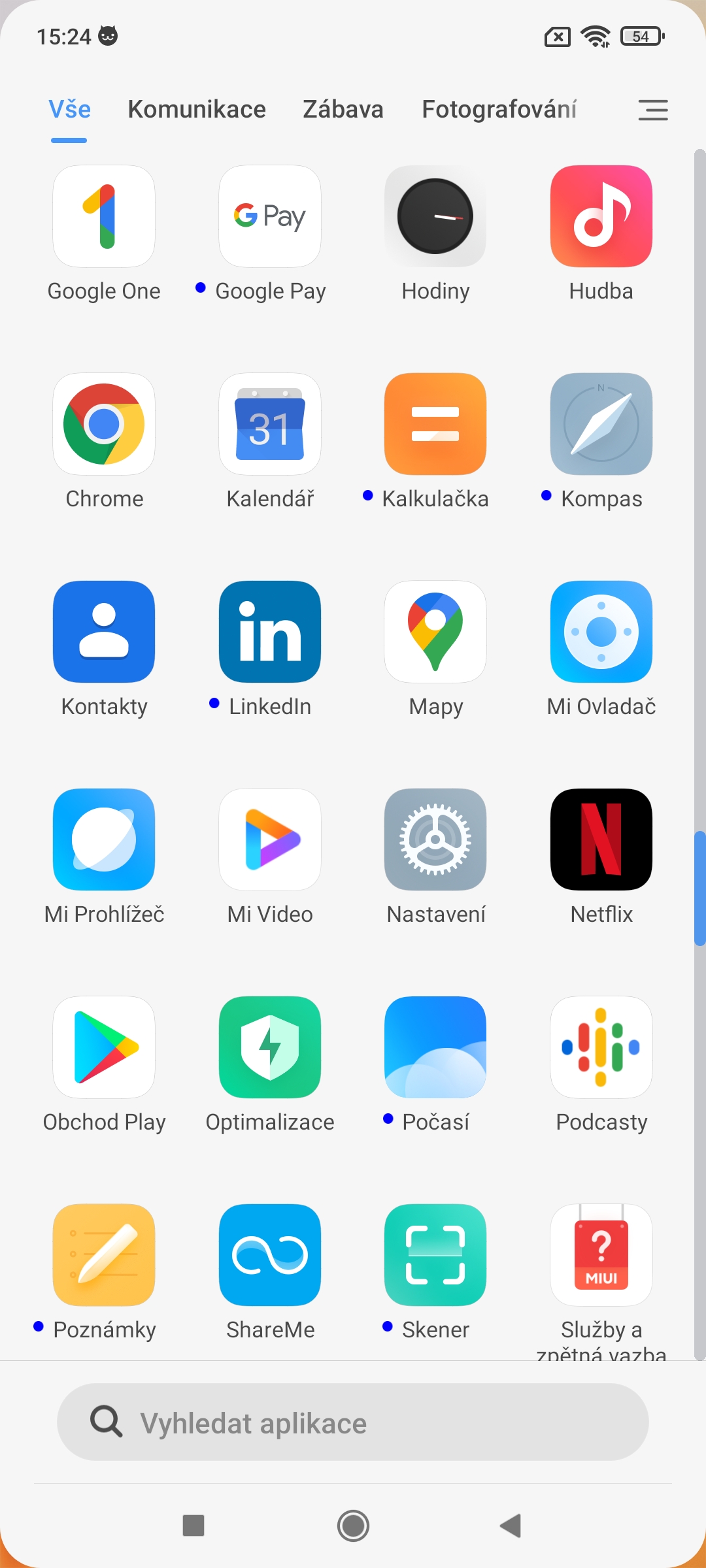Tap the Vyhledat aplikace search field
This screenshot has width=706, height=1568.
point(353,1422)
